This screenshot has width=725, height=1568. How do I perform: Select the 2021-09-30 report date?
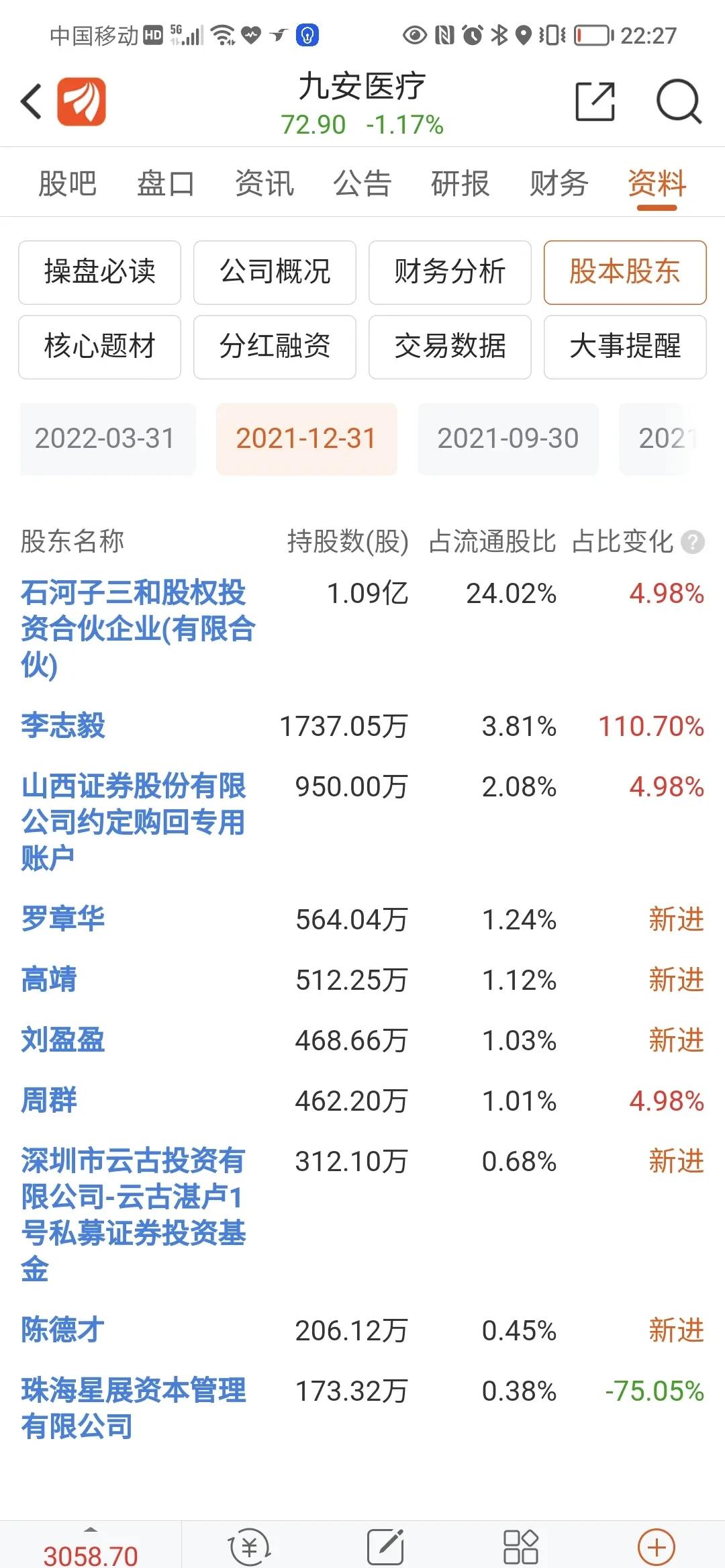(x=507, y=439)
